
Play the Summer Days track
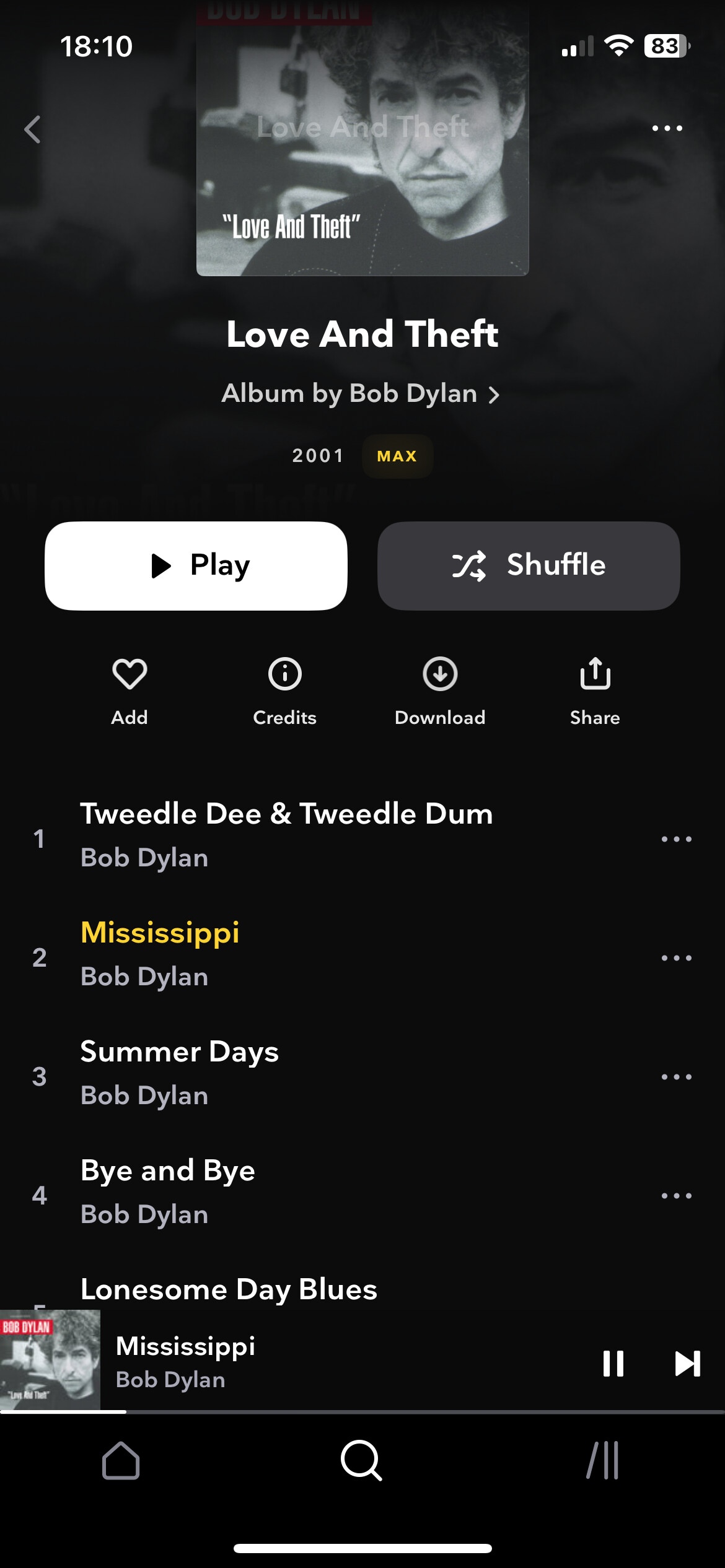(x=180, y=1072)
